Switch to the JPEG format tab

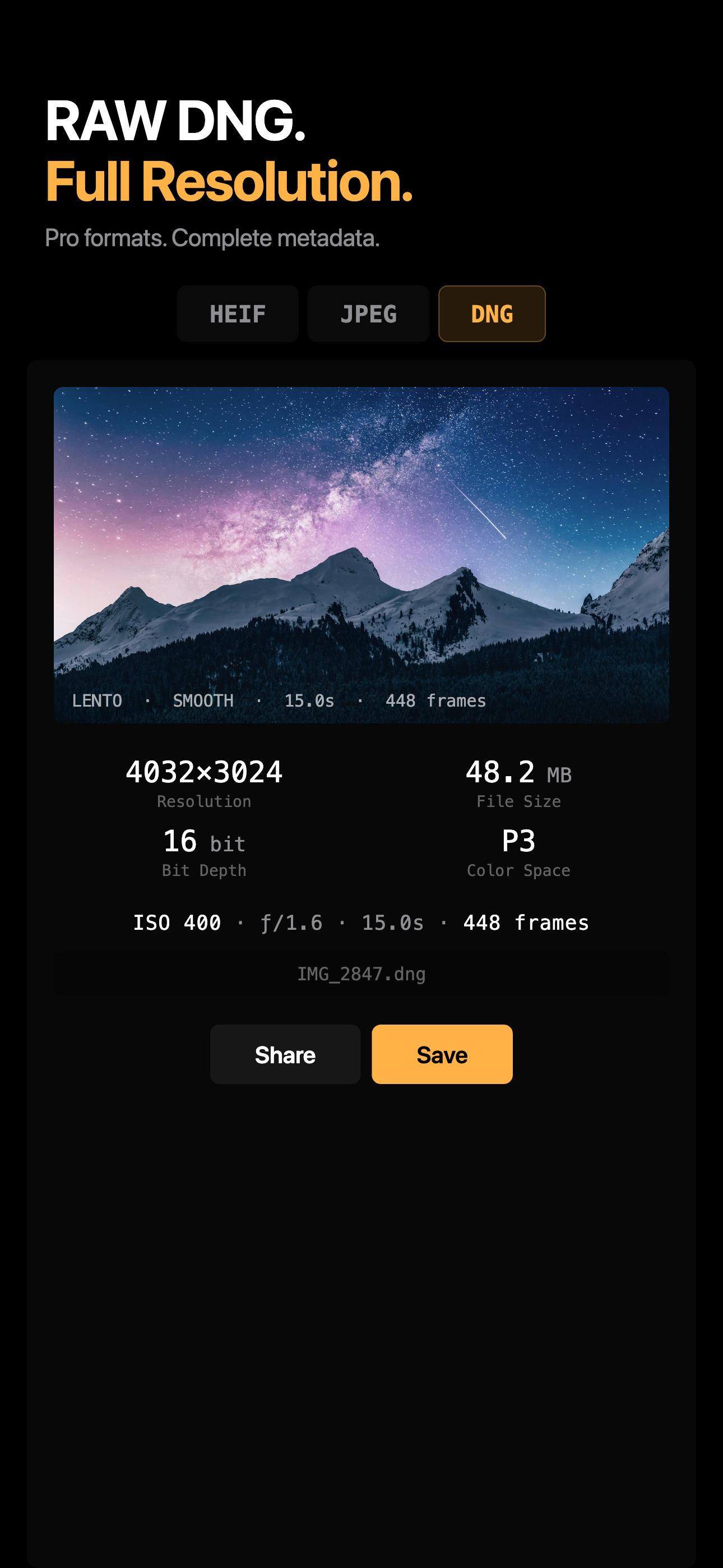point(368,313)
